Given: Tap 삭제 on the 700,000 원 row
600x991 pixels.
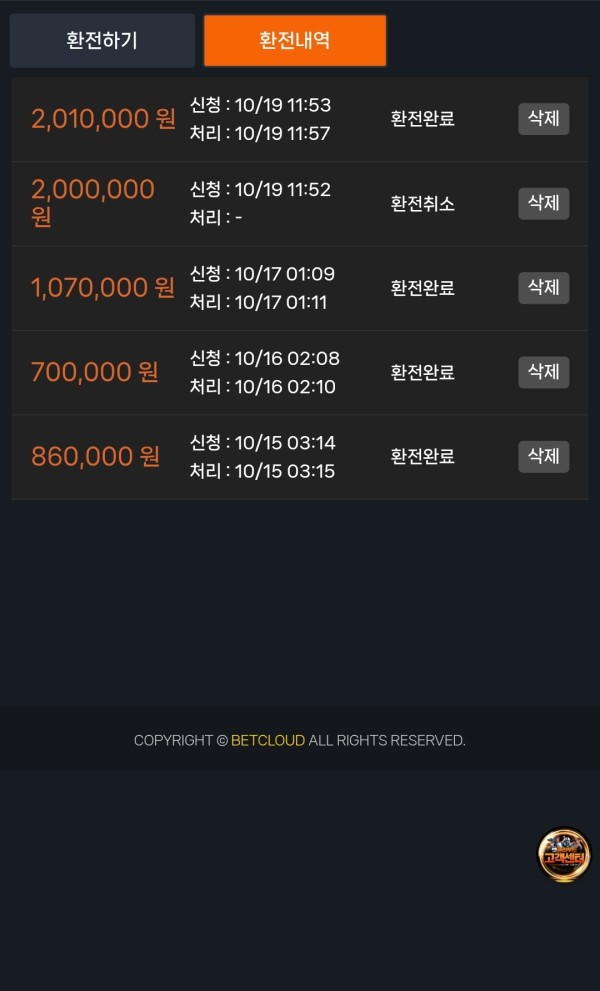Looking at the screenshot, I should [x=543, y=372].
